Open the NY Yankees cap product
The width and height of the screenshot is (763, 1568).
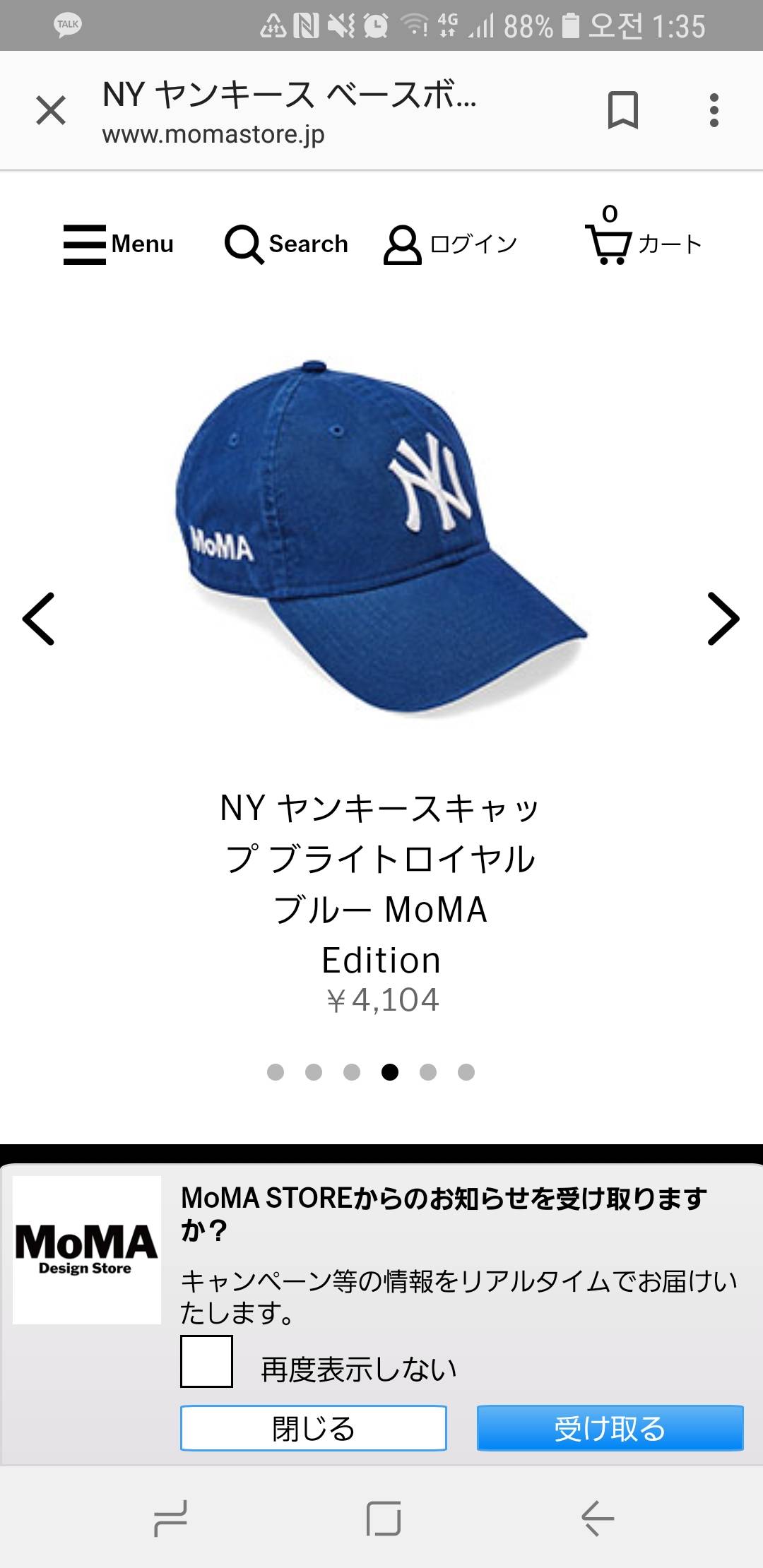pos(381,537)
